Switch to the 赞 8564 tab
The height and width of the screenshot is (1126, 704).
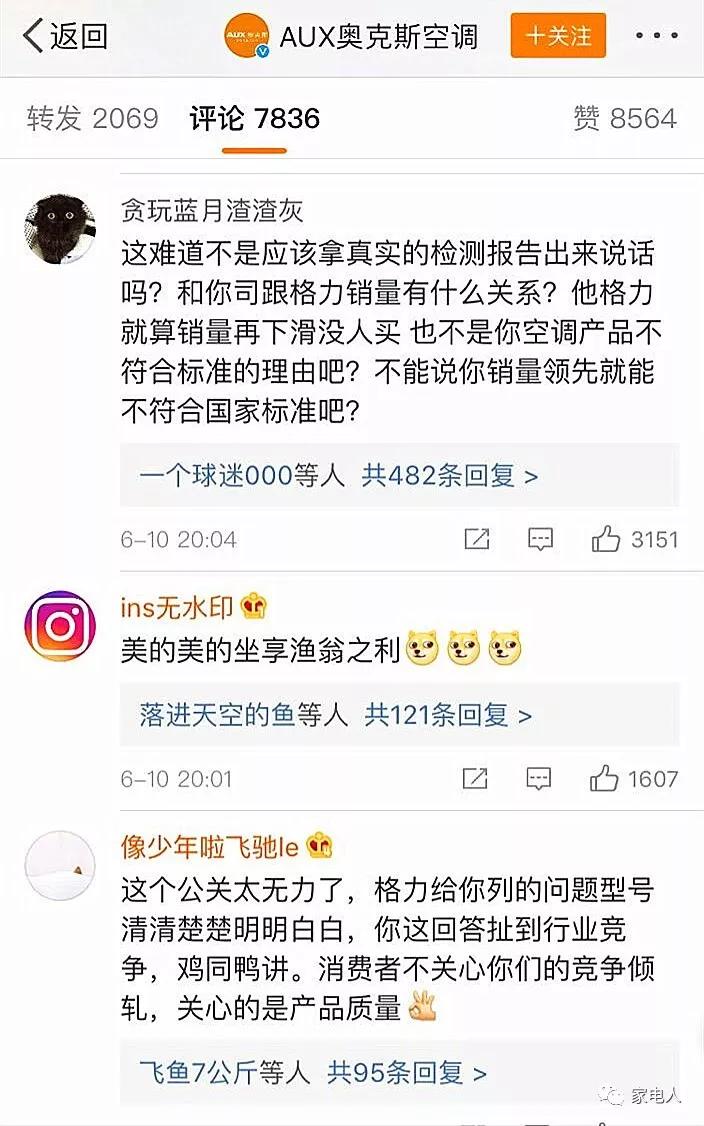coord(624,119)
